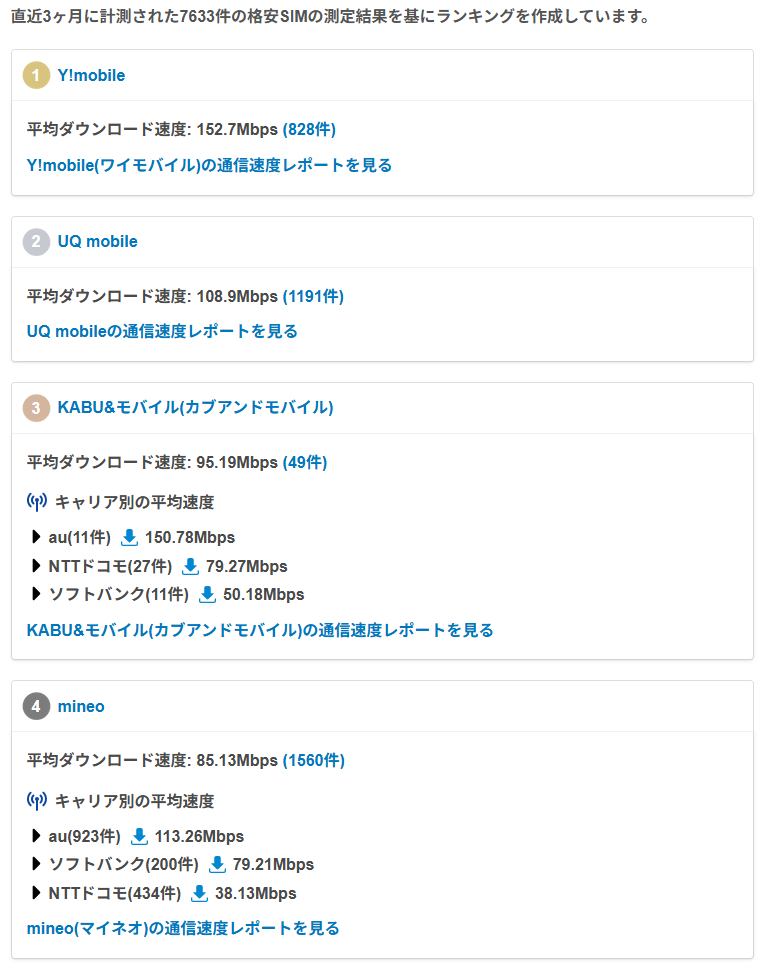762x967 pixels.
Task: Tap the 1191件 count under UQ mobile
Action: (313, 296)
